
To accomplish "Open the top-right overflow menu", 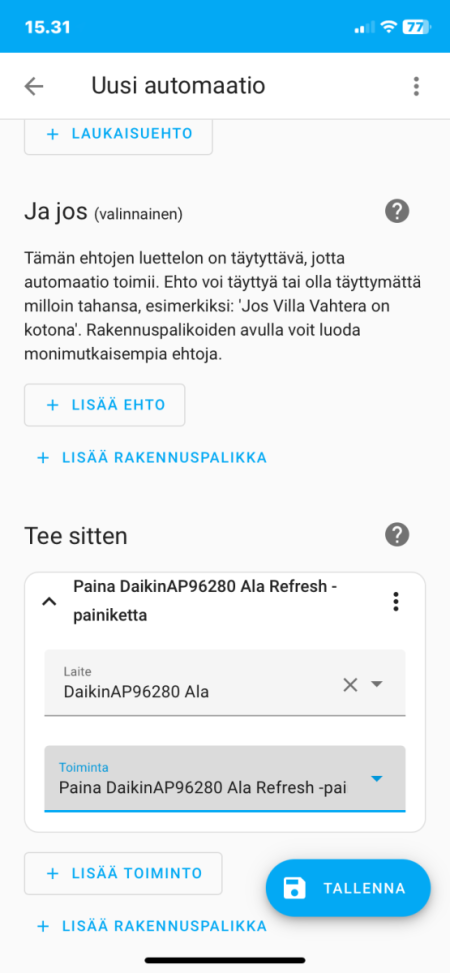I will [x=416, y=86].
